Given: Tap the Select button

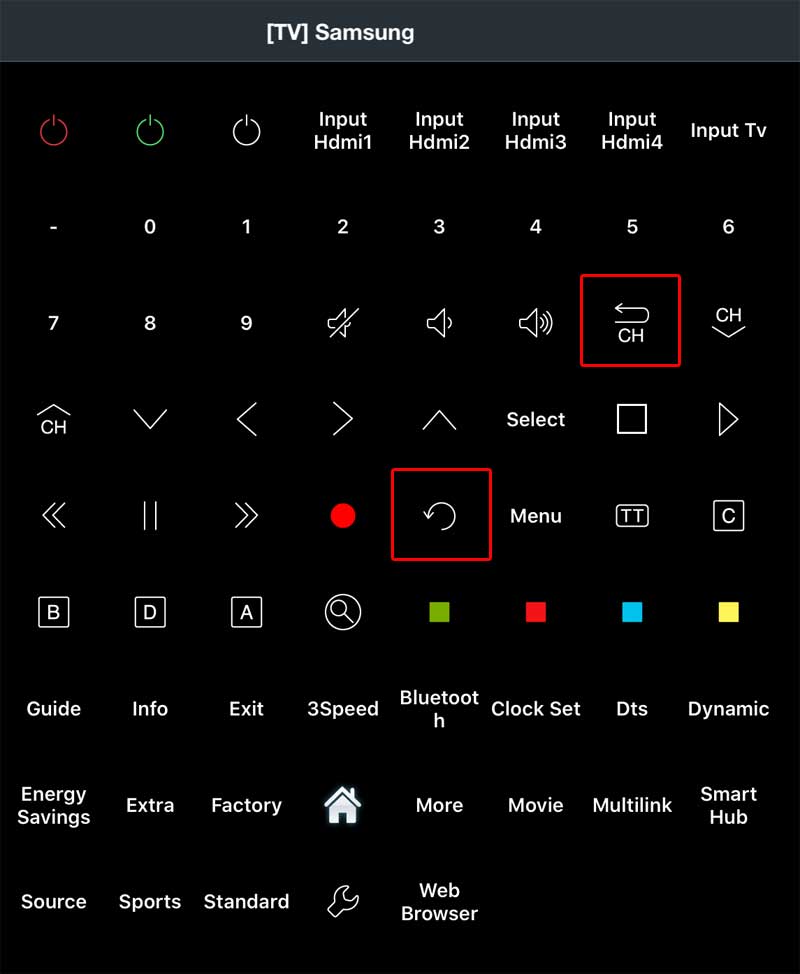Looking at the screenshot, I should pyautogui.click(x=535, y=420).
